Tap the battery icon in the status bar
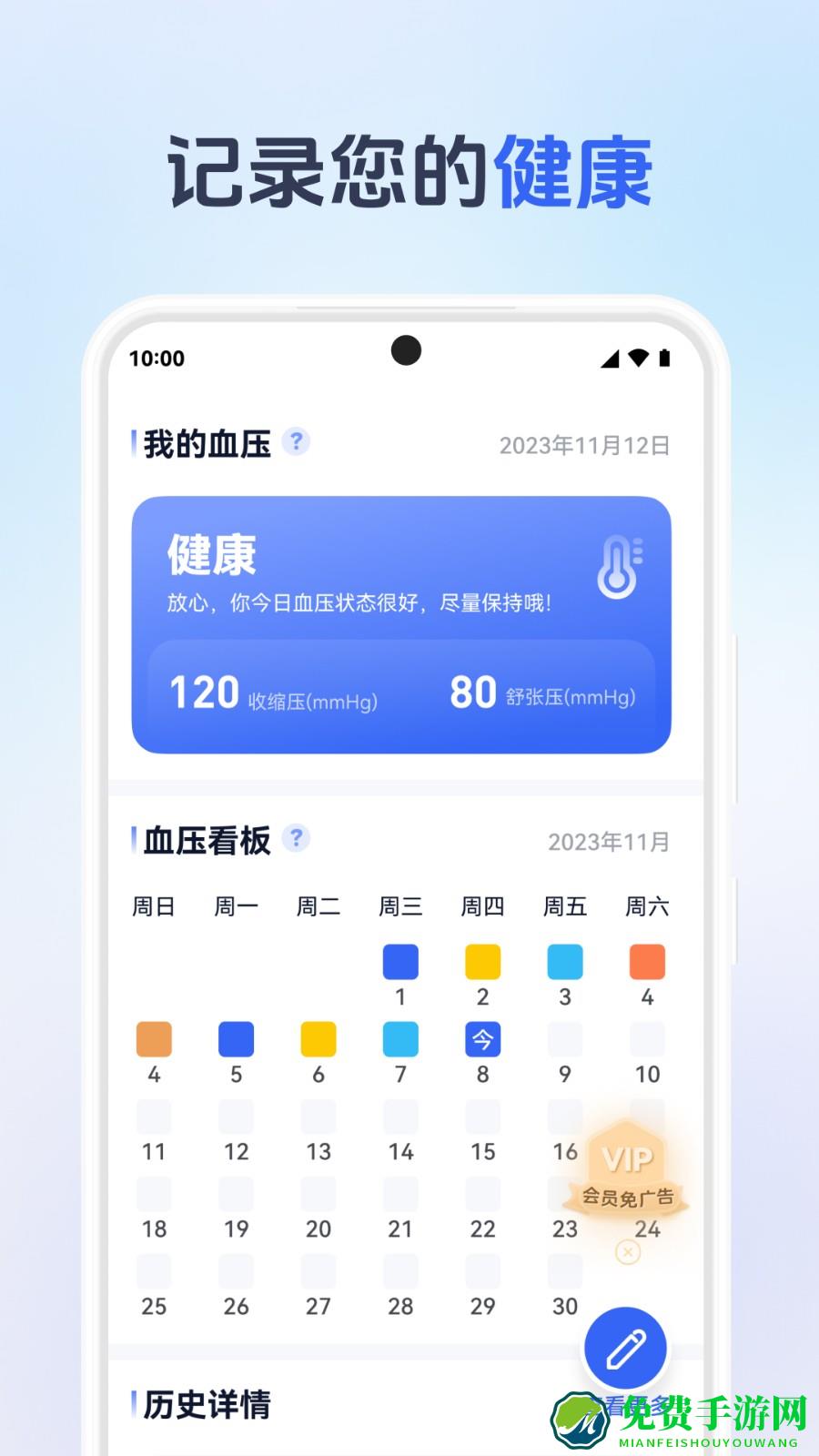Viewport: 819px width, 1456px height. (667, 358)
